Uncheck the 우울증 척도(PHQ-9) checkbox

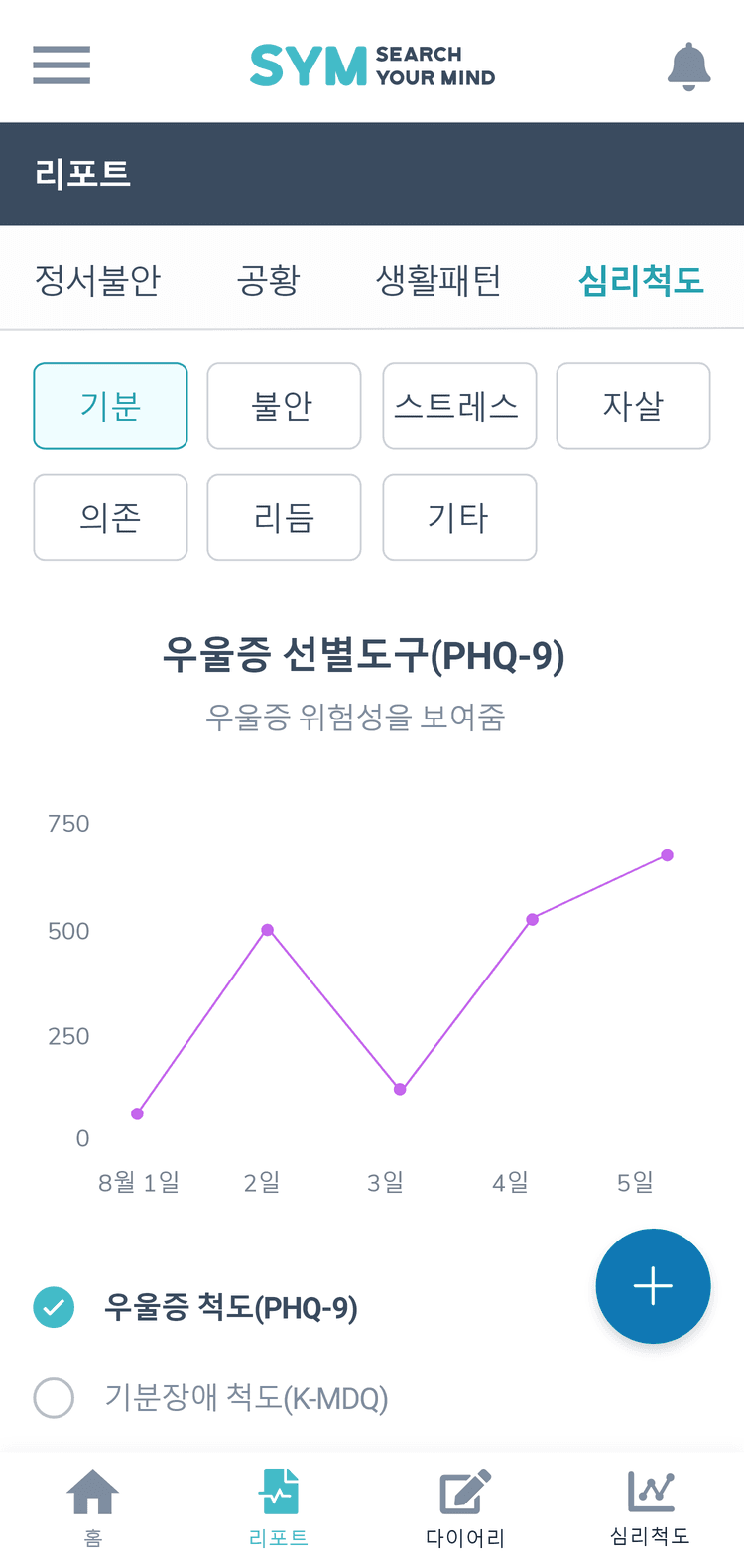[54, 1307]
